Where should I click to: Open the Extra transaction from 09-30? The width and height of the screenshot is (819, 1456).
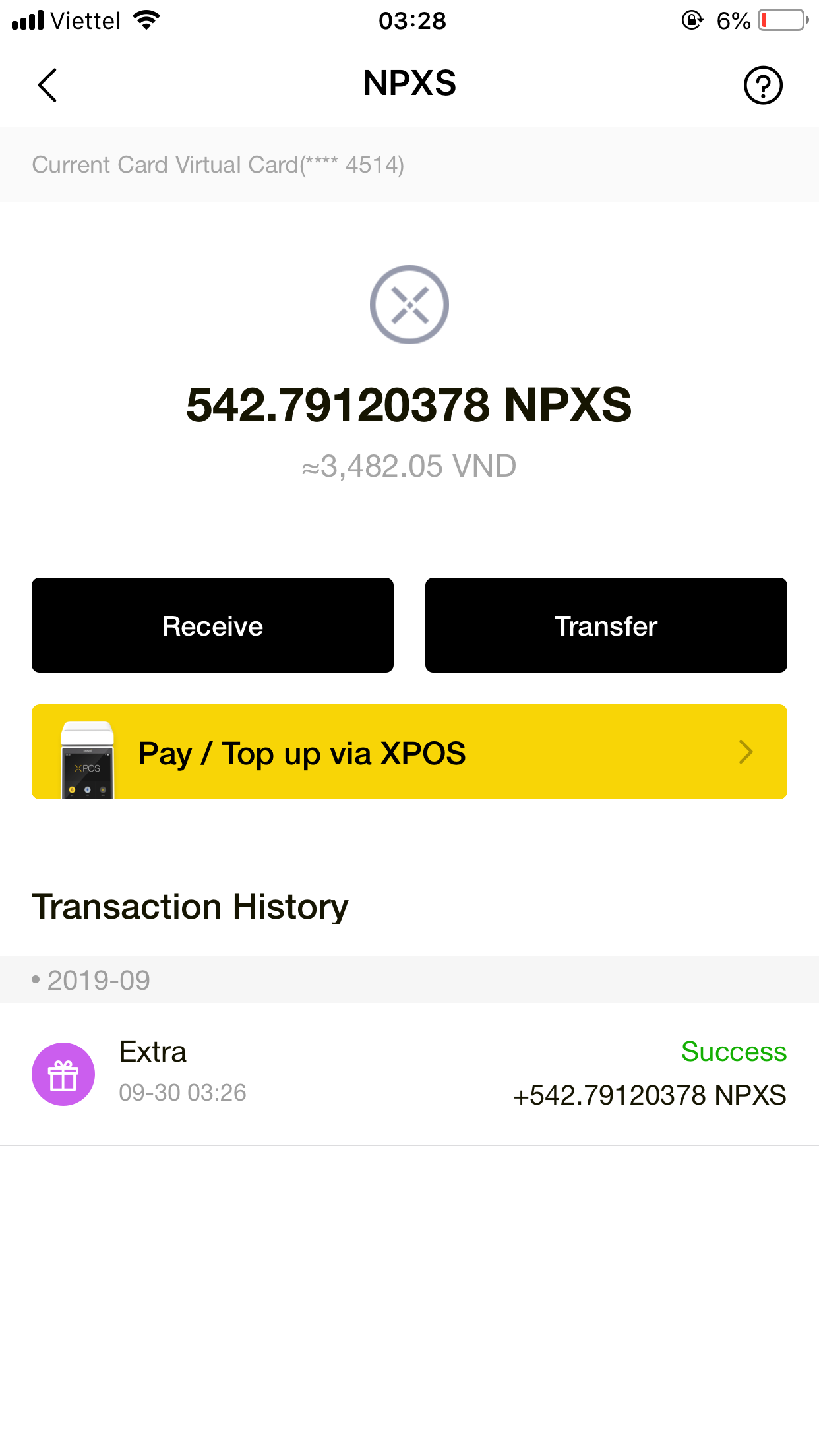coord(409,1074)
